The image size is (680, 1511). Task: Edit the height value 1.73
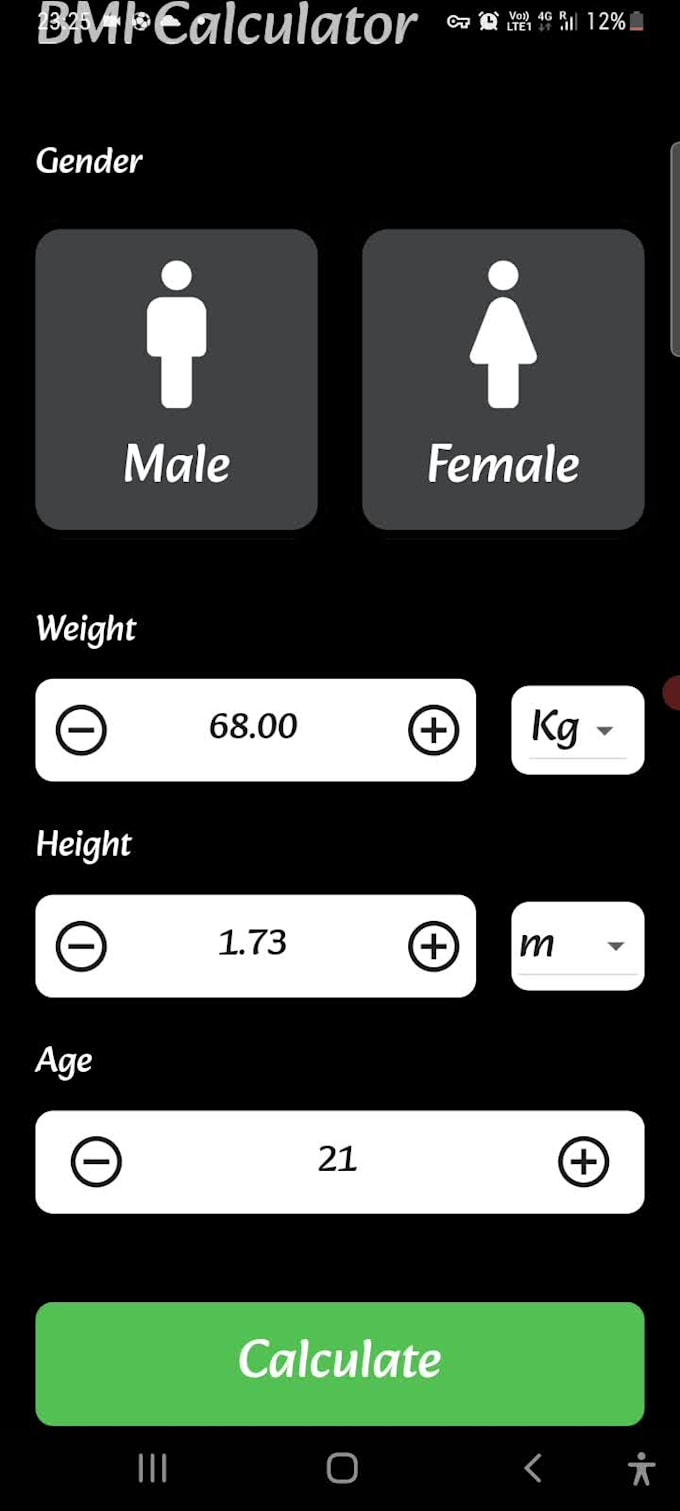click(253, 943)
